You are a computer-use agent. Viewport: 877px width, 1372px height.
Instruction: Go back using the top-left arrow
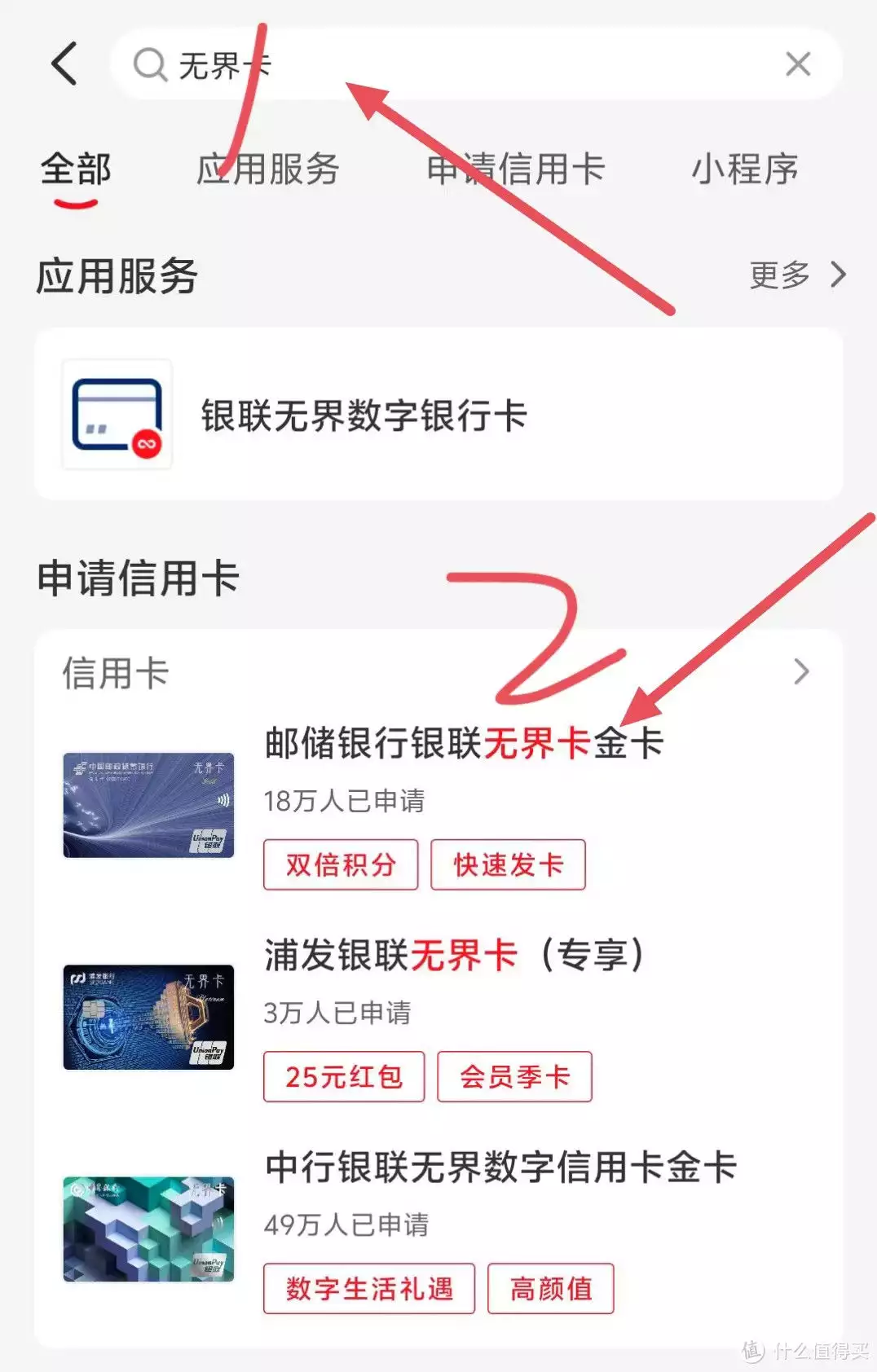[64, 64]
